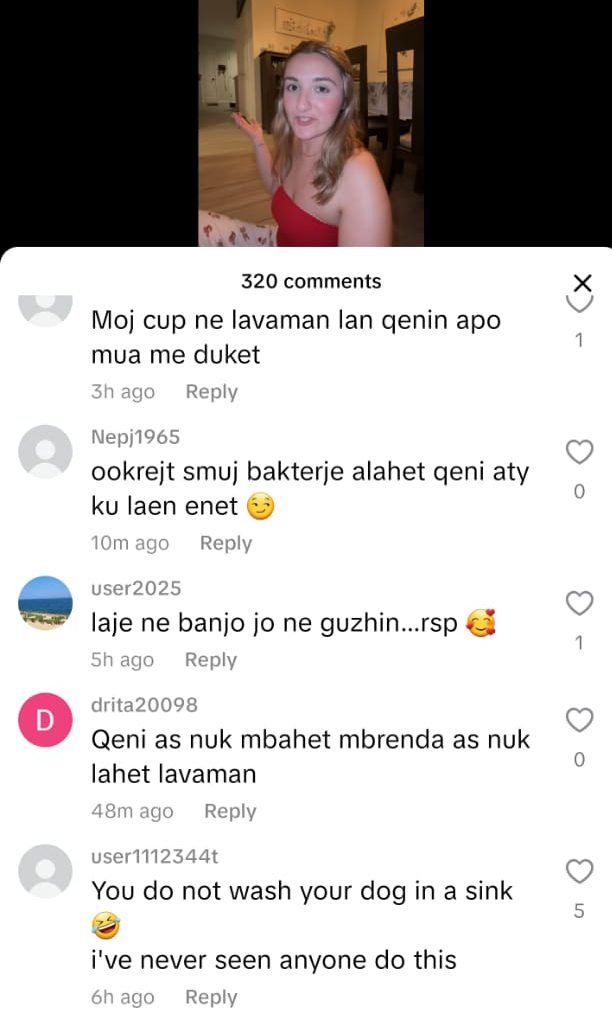Viewport: 612px width, 1013px height.
Task: Close the comments panel
Action: (582, 283)
